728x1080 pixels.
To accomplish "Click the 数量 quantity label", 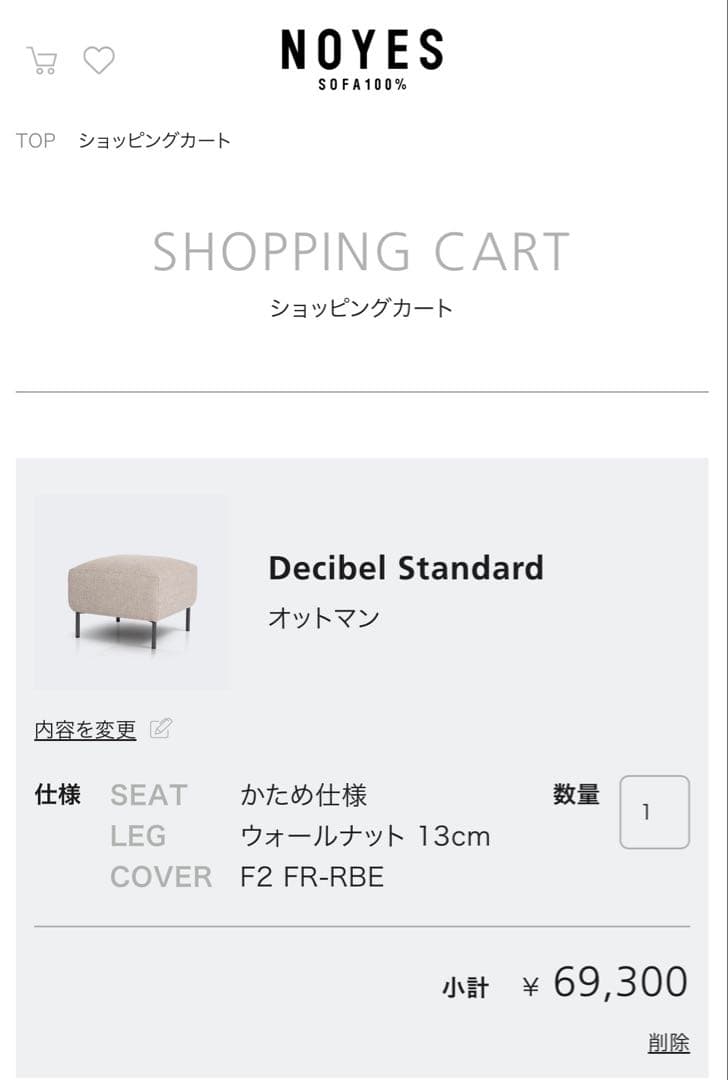I will pyautogui.click(x=575, y=795).
